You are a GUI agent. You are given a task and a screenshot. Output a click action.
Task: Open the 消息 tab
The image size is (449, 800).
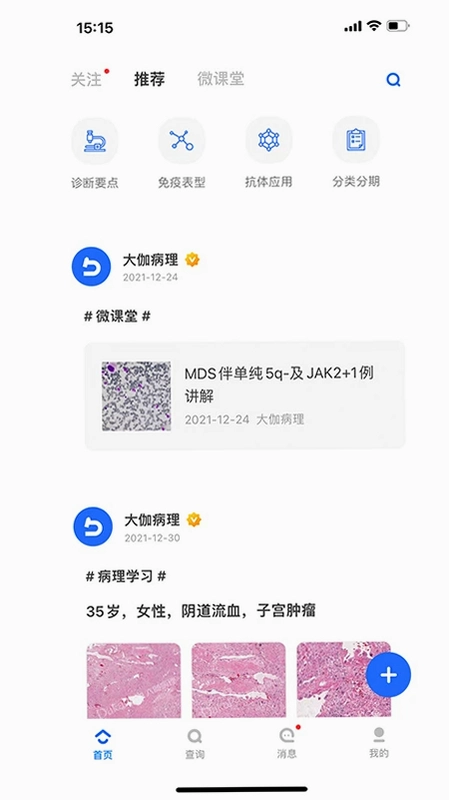tap(287, 743)
